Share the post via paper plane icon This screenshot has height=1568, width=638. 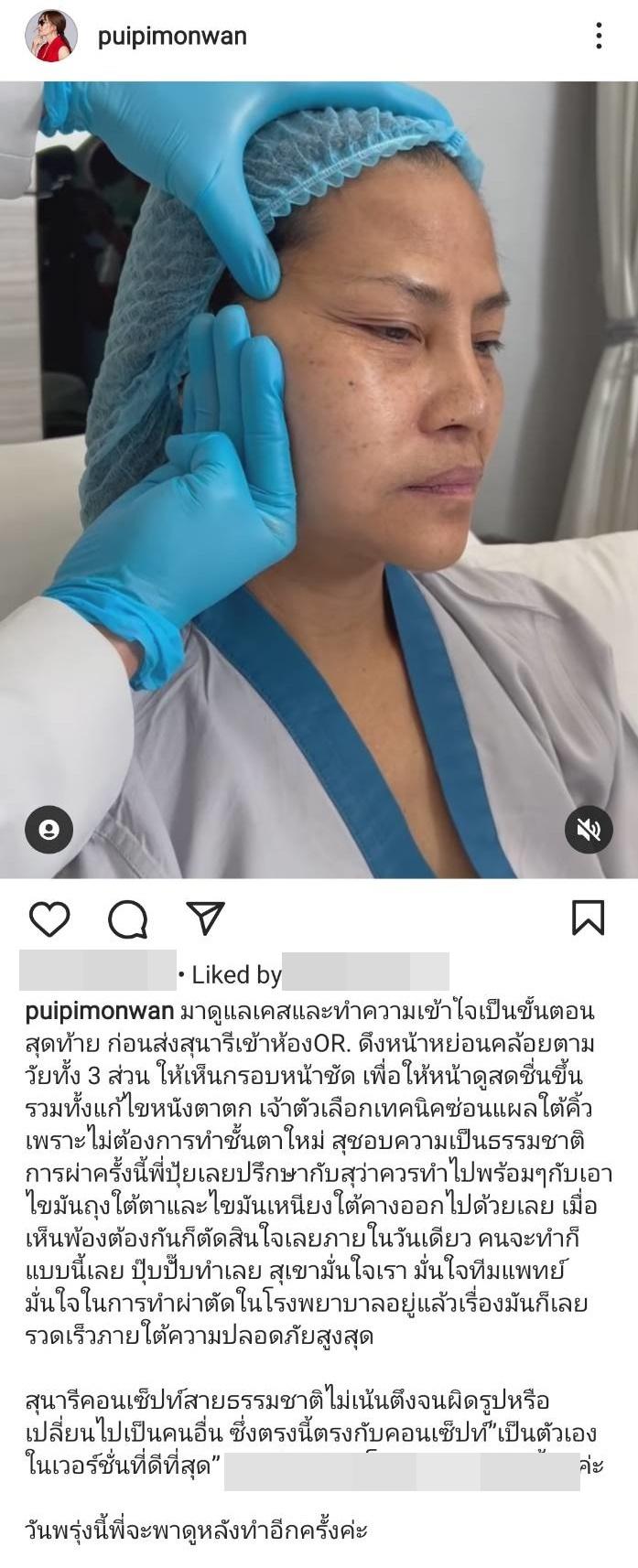pos(205,918)
